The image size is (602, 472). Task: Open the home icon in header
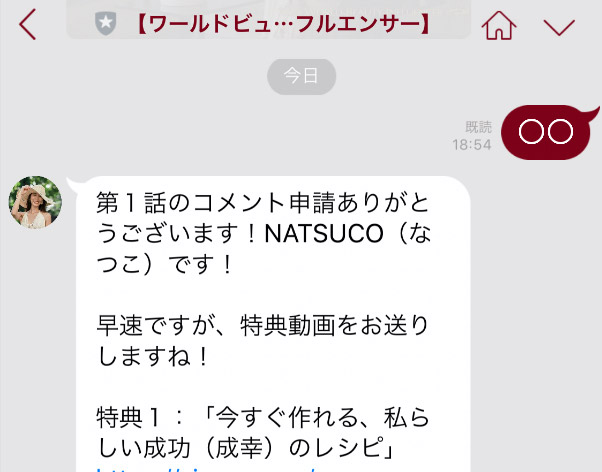coord(497,25)
